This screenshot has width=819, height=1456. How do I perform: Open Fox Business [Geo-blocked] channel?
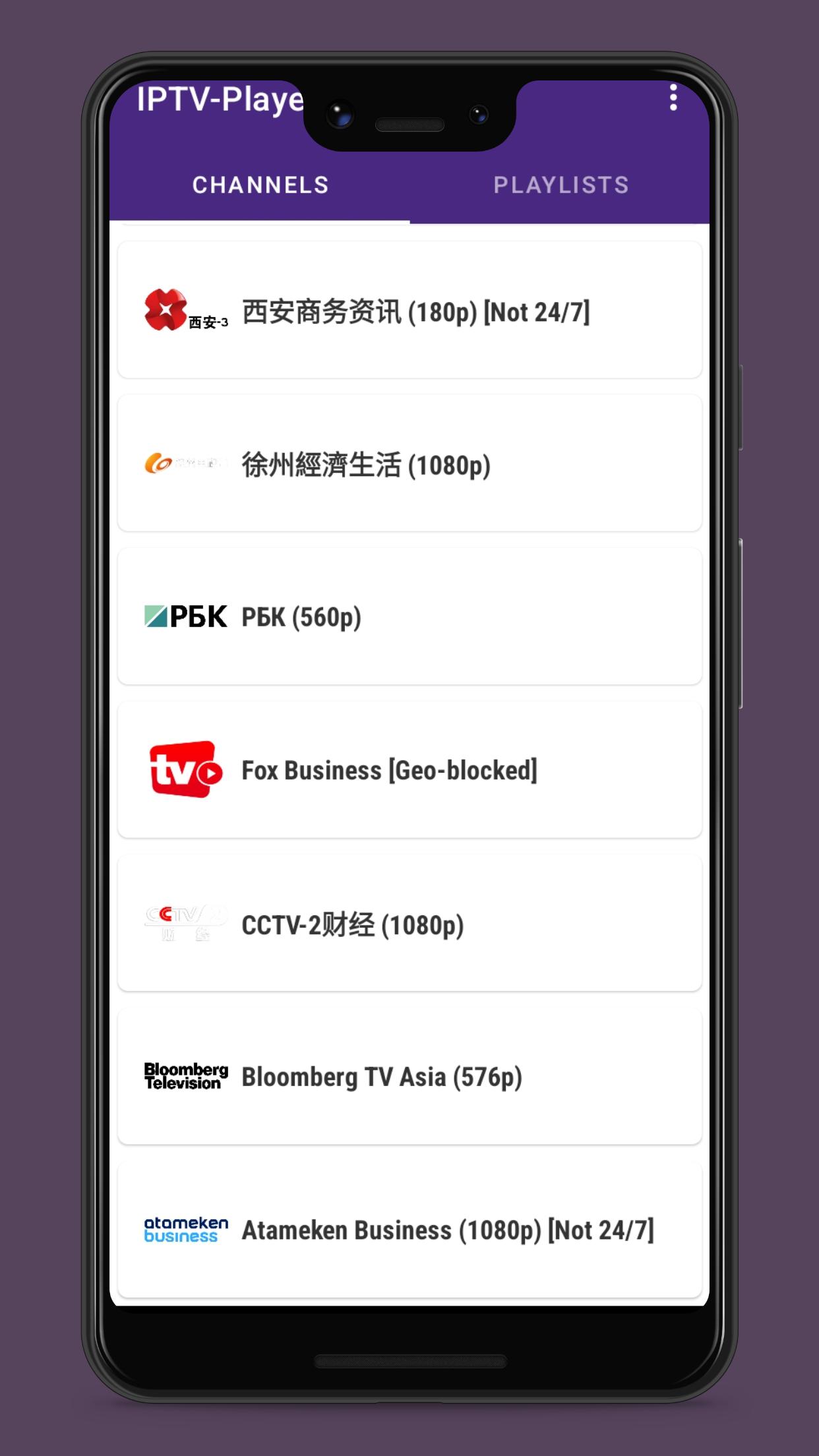(x=409, y=770)
